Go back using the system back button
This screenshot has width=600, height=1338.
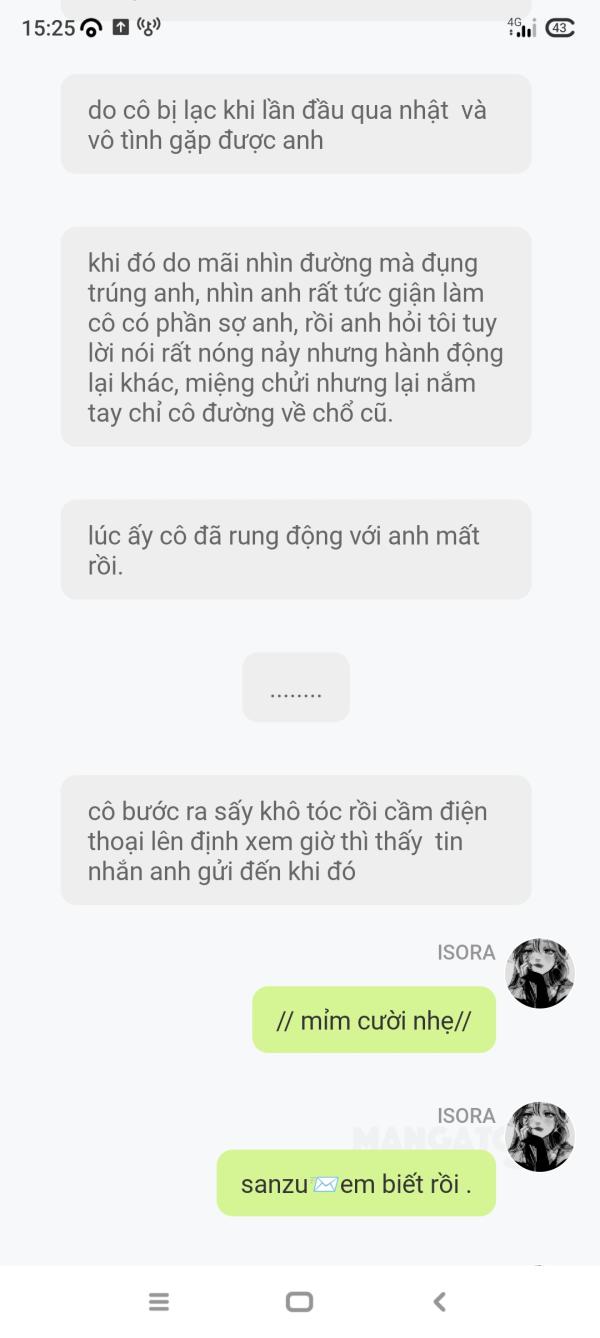click(439, 1301)
